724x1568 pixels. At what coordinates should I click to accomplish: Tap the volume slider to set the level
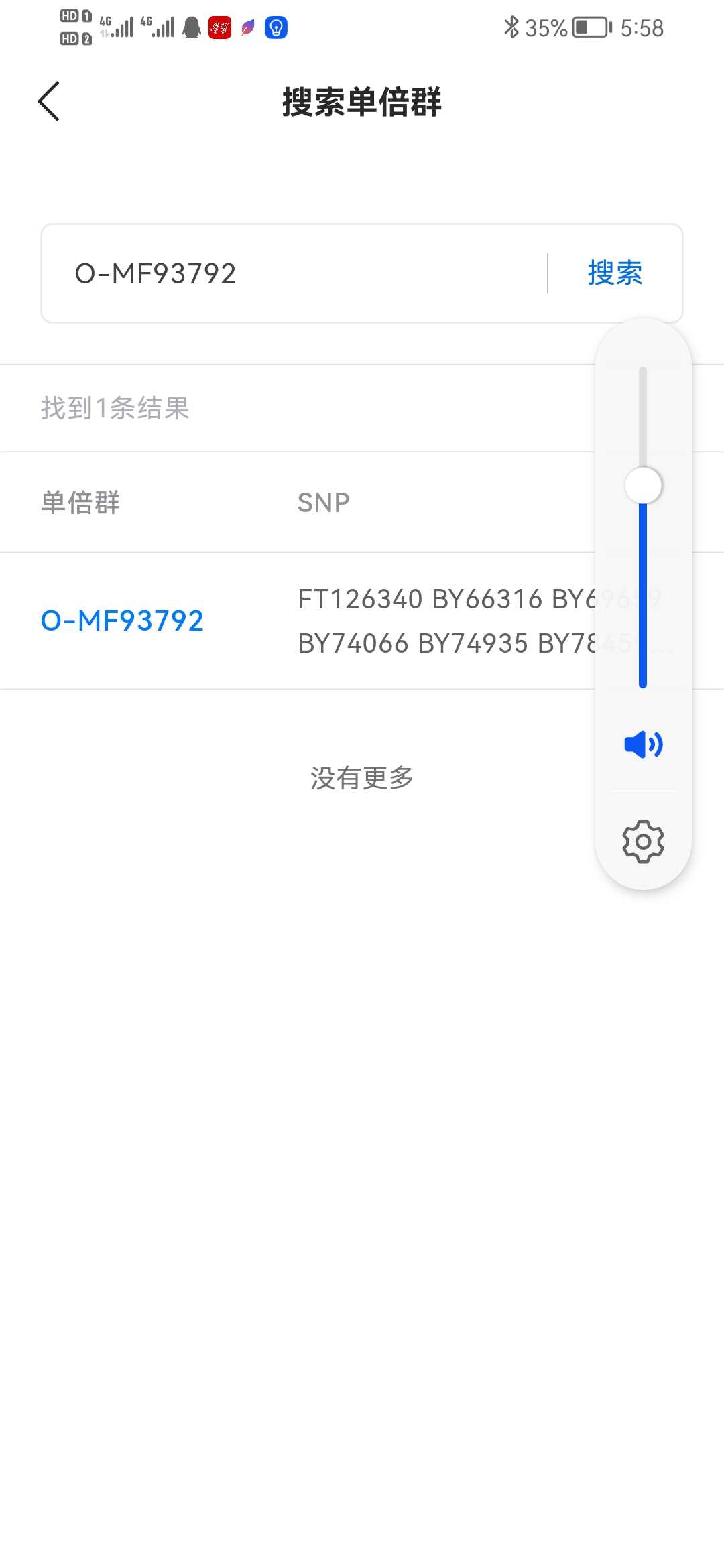[x=643, y=527]
